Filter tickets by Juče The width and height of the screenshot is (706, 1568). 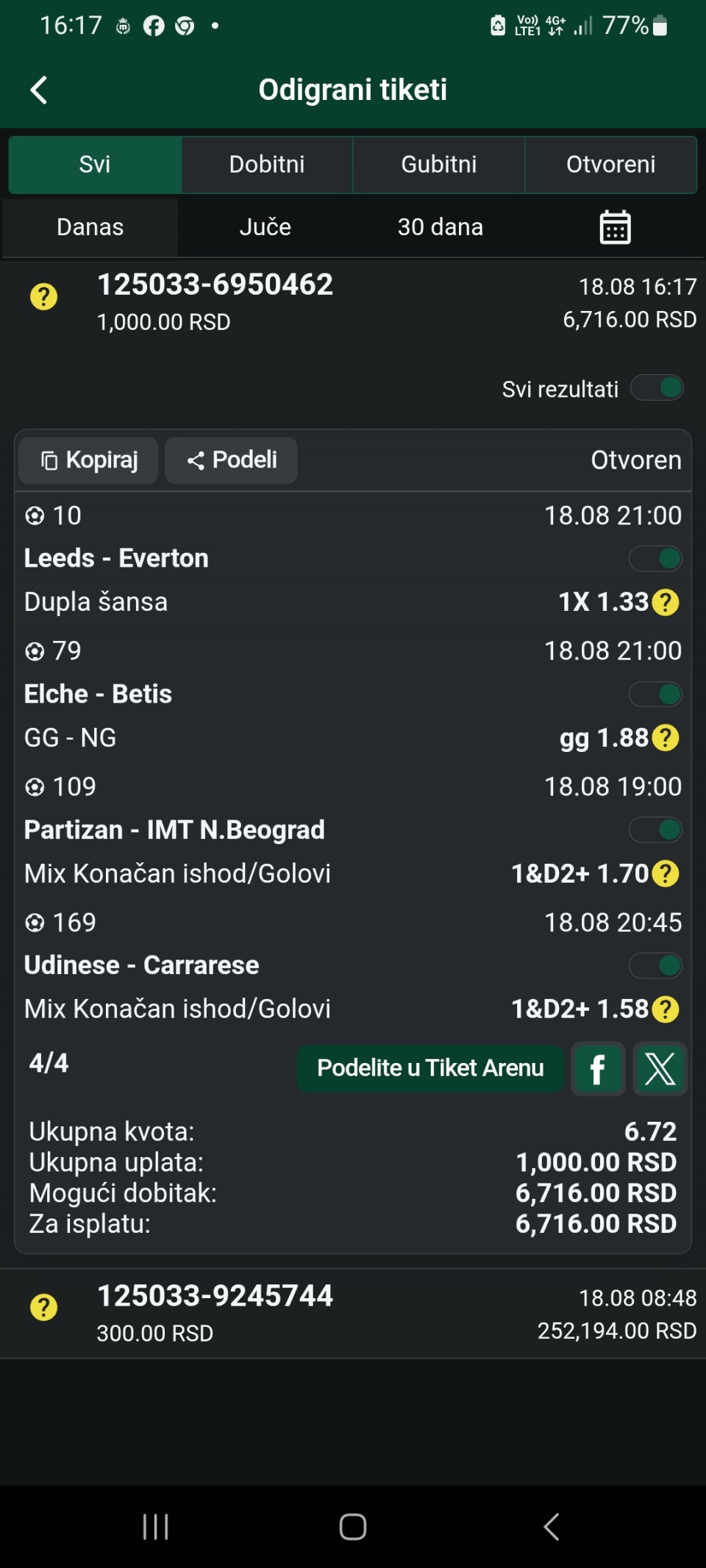coord(265,227)
